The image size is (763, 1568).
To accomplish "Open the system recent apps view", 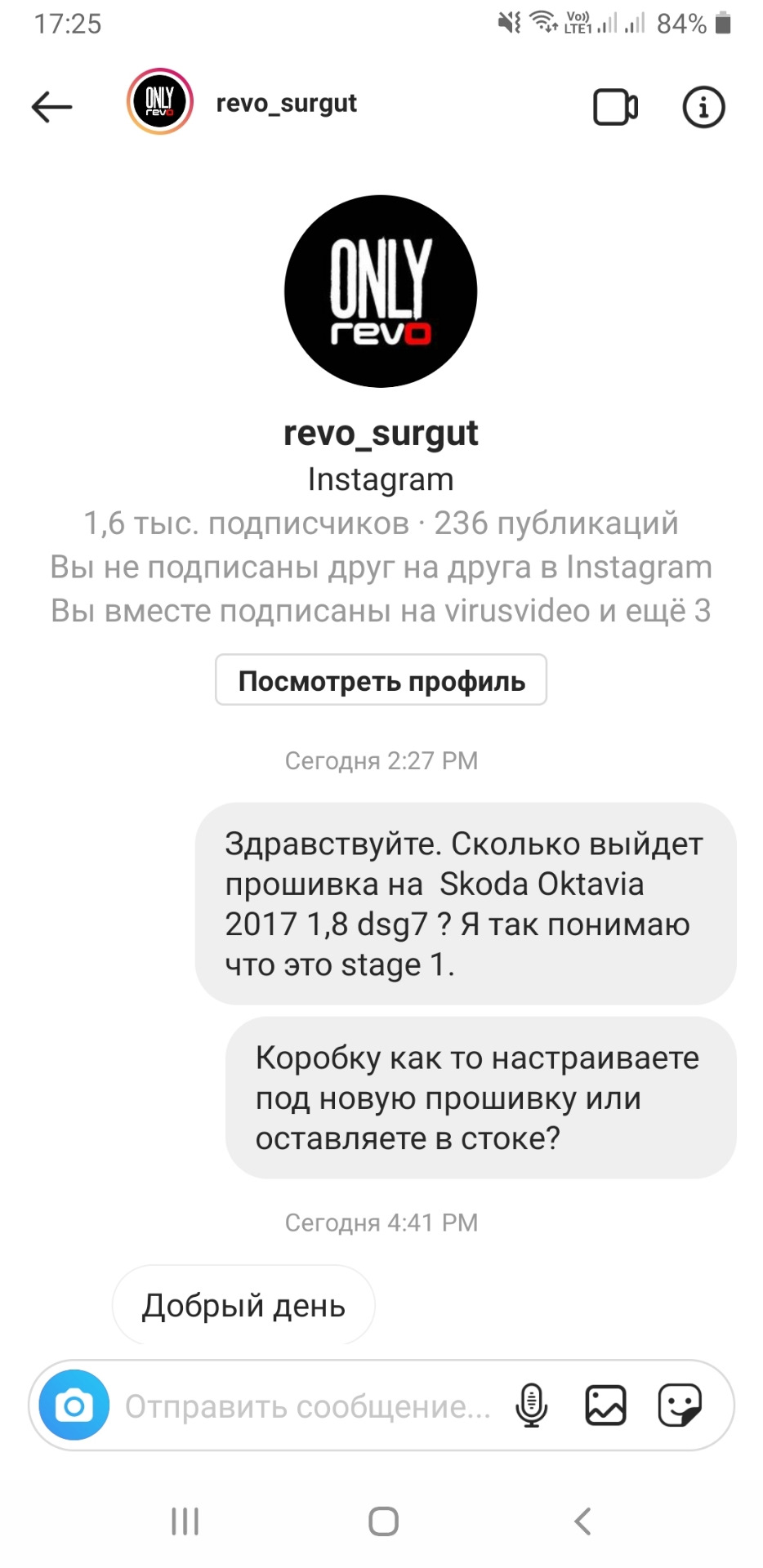I will [x=185, y=1521].
